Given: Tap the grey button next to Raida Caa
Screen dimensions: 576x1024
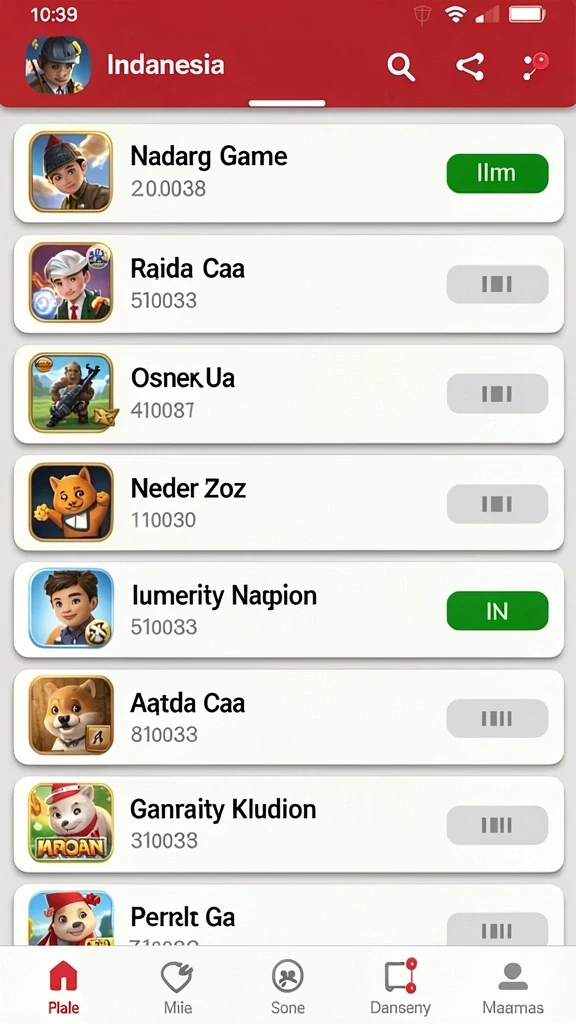Looking at the screenshot, I should 497,284.
